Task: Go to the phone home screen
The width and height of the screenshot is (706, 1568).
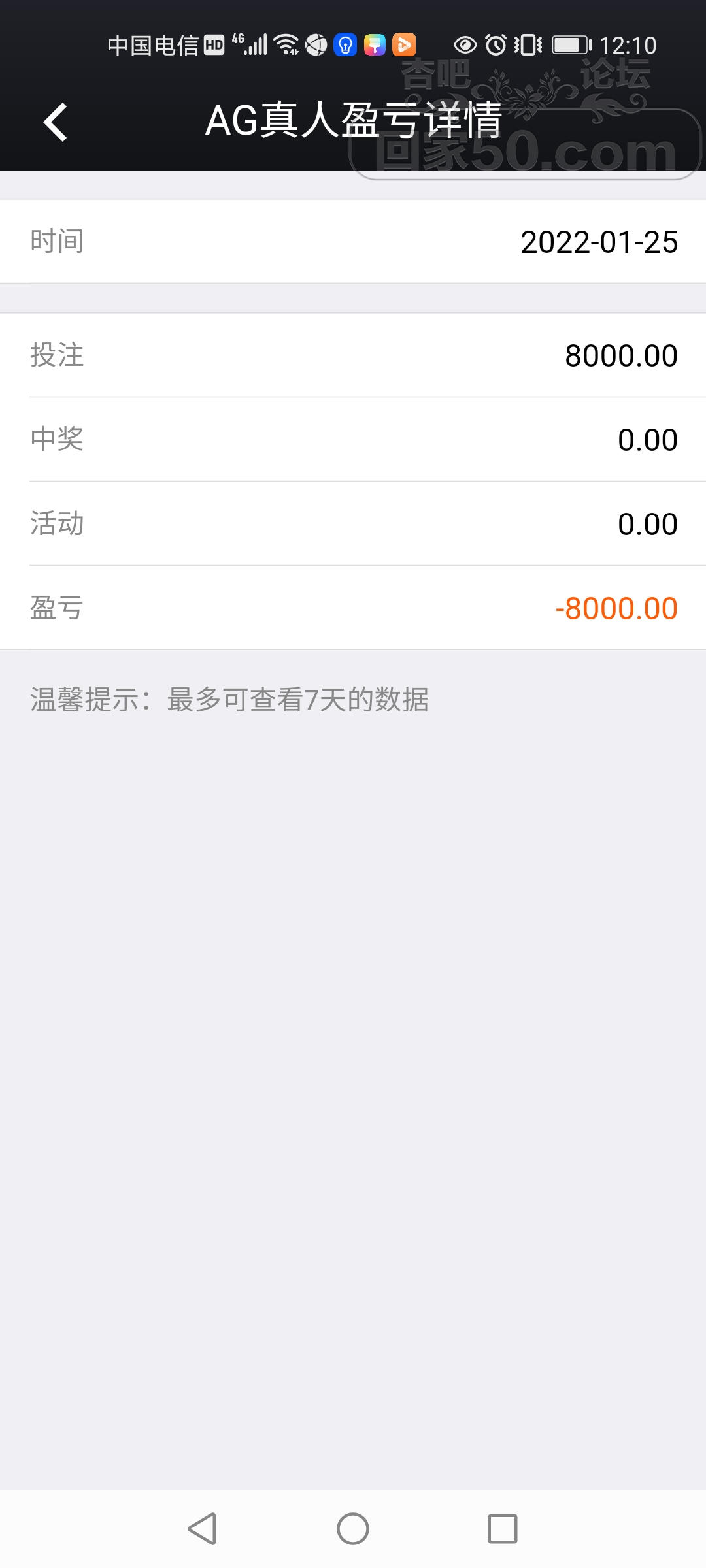Action: (353, 1529)
